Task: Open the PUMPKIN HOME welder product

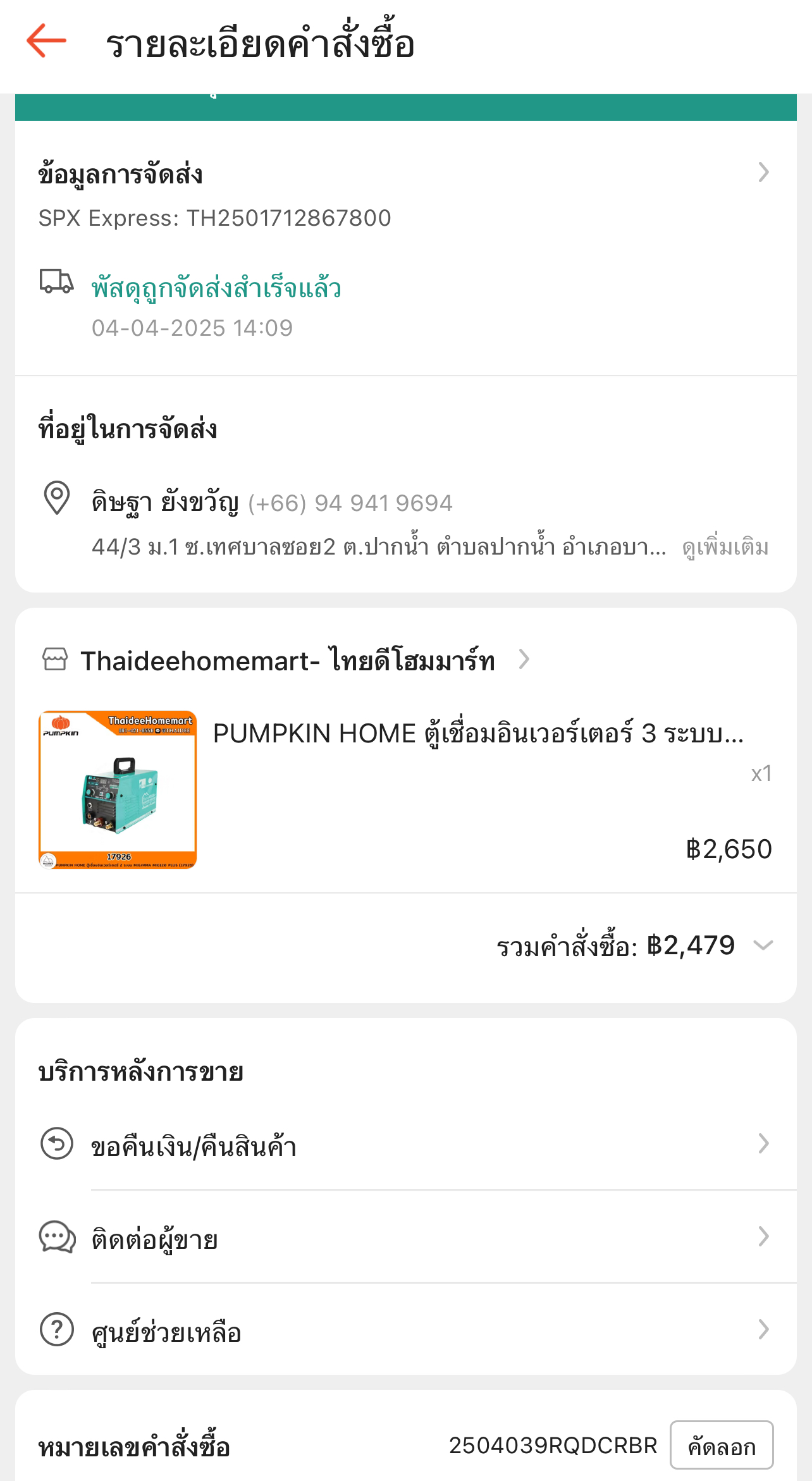Action: [x=405, y=789]
